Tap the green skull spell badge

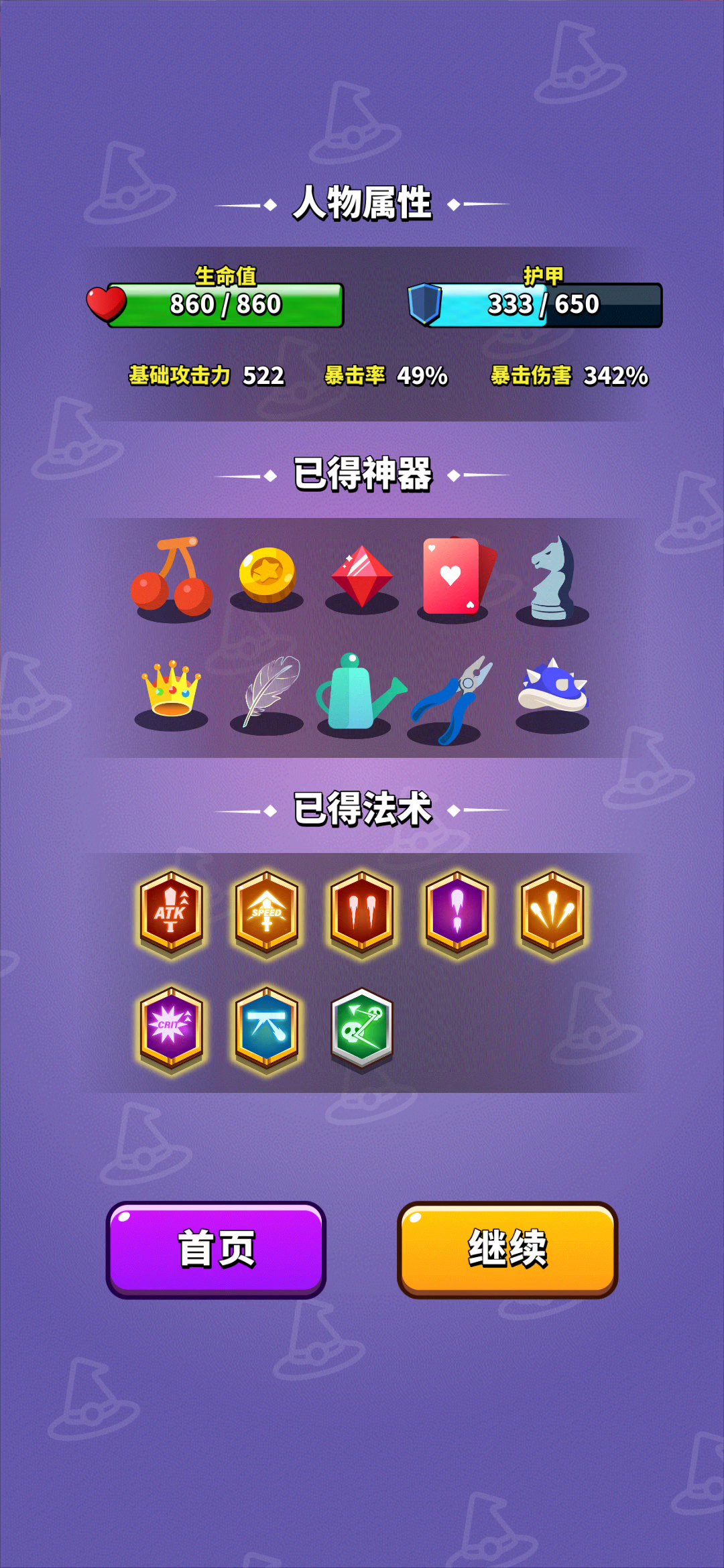[x=362, y=1027]
